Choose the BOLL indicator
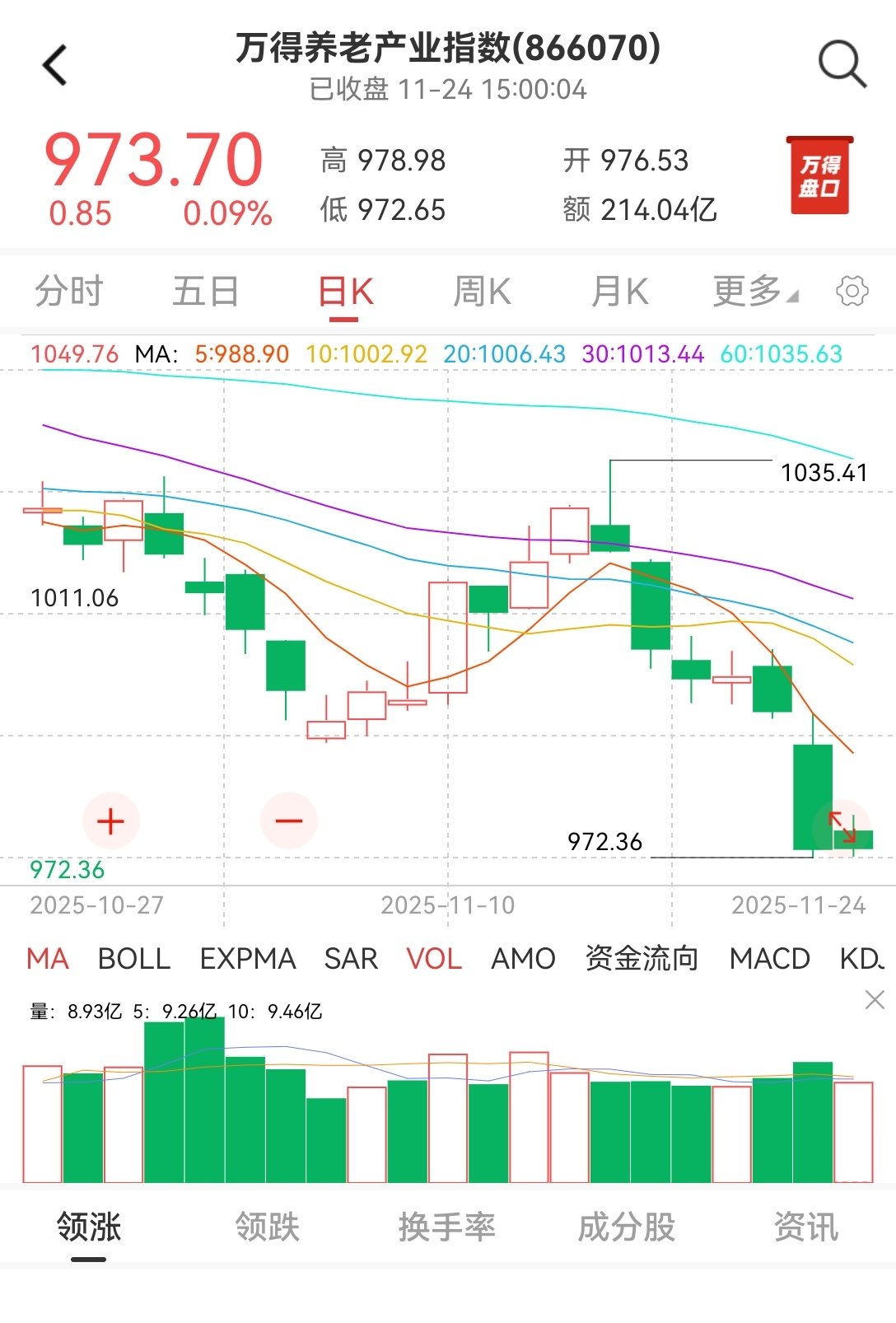Viewport: 896px width, 1323px height. click(x=134, y=959)
